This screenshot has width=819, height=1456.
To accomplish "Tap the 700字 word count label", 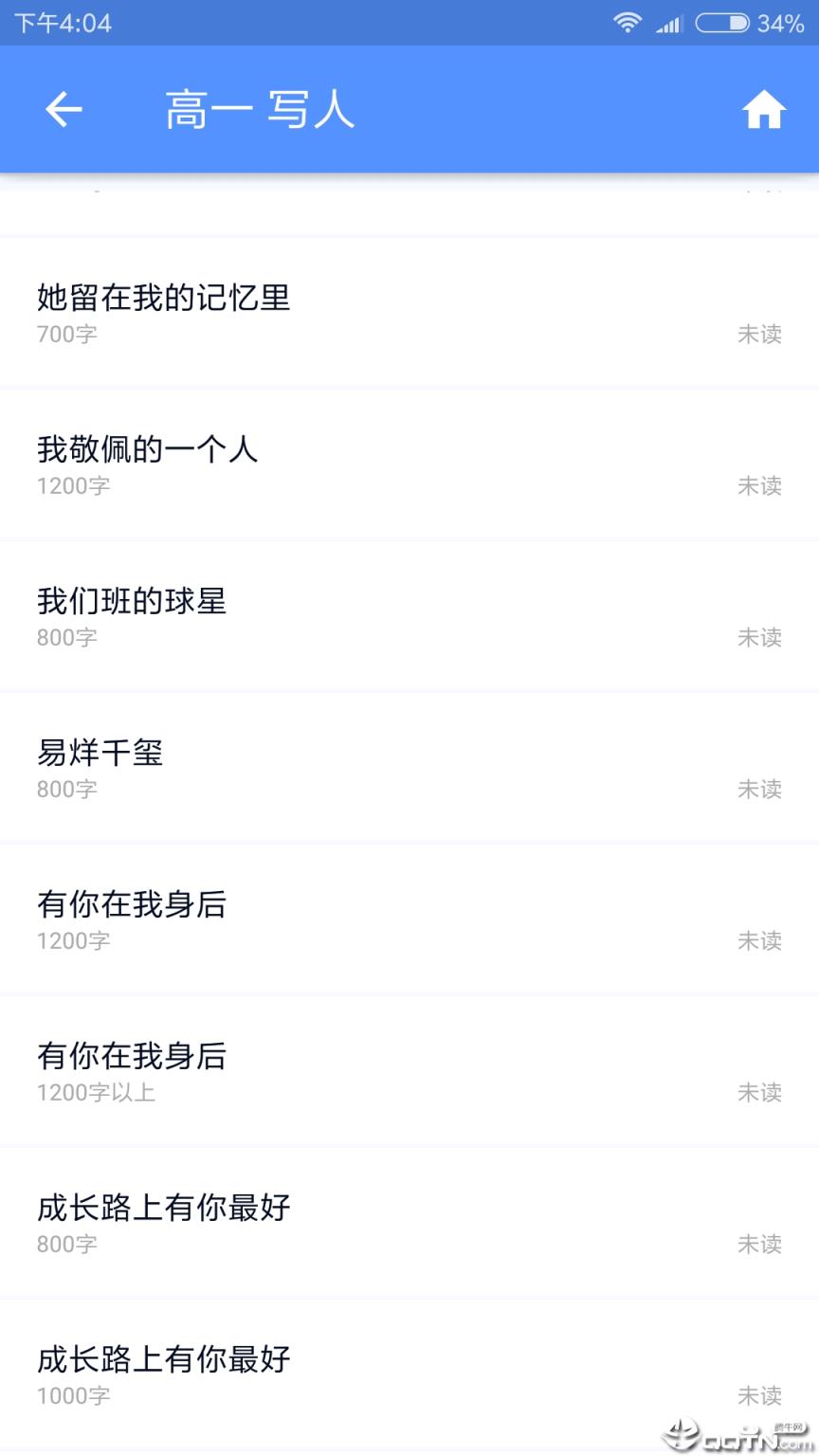I will tap(66, 334).
